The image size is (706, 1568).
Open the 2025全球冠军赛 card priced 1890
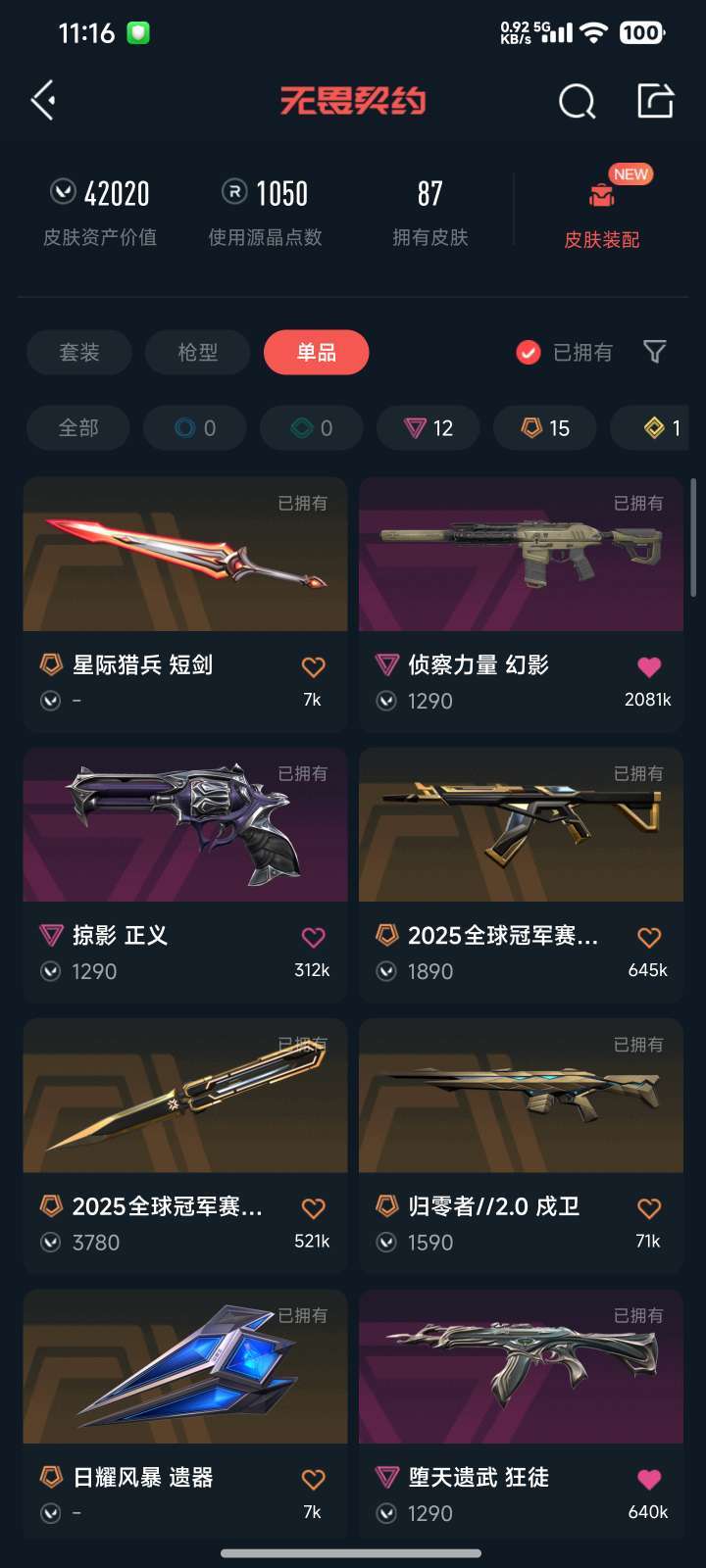[x=521, y=875]
